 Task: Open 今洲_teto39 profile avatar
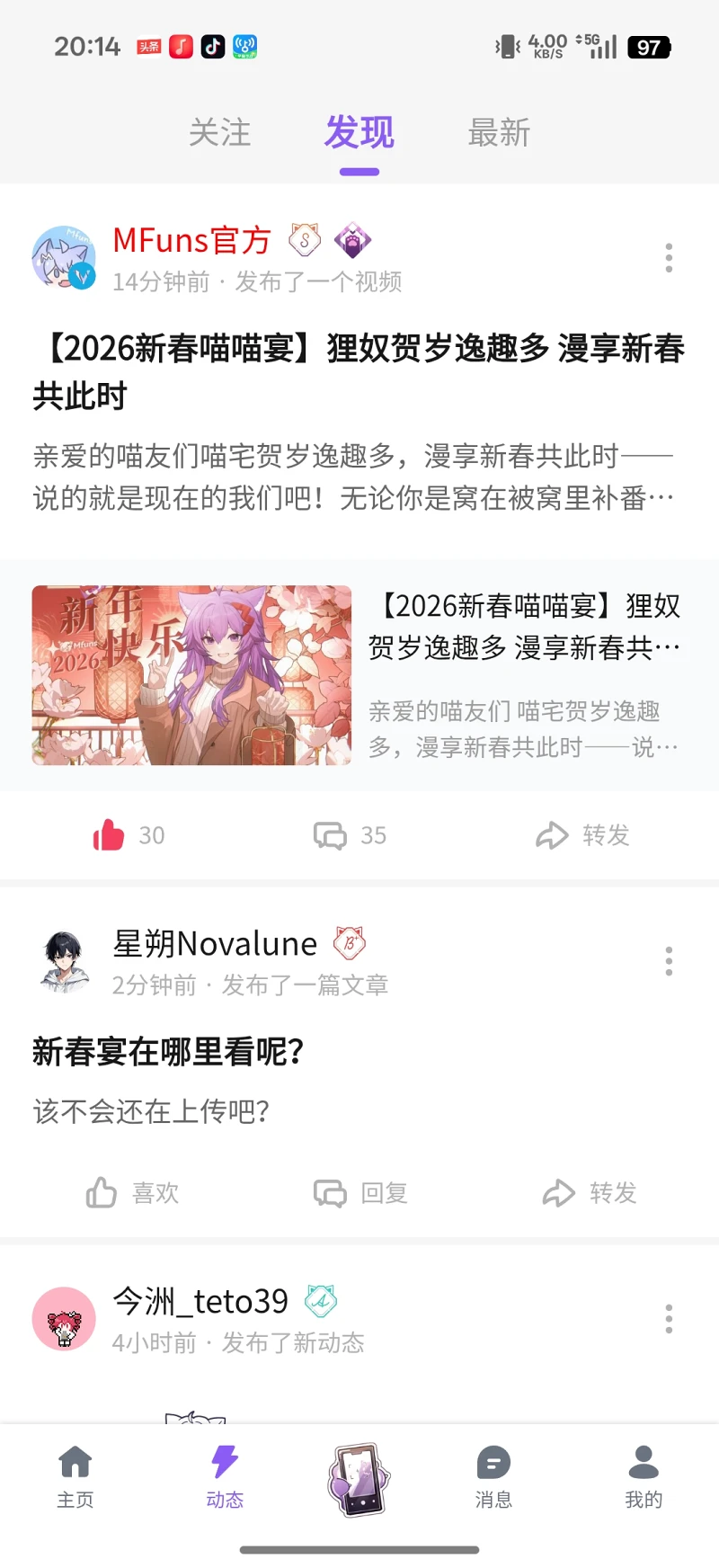(x=64, y=1319)
